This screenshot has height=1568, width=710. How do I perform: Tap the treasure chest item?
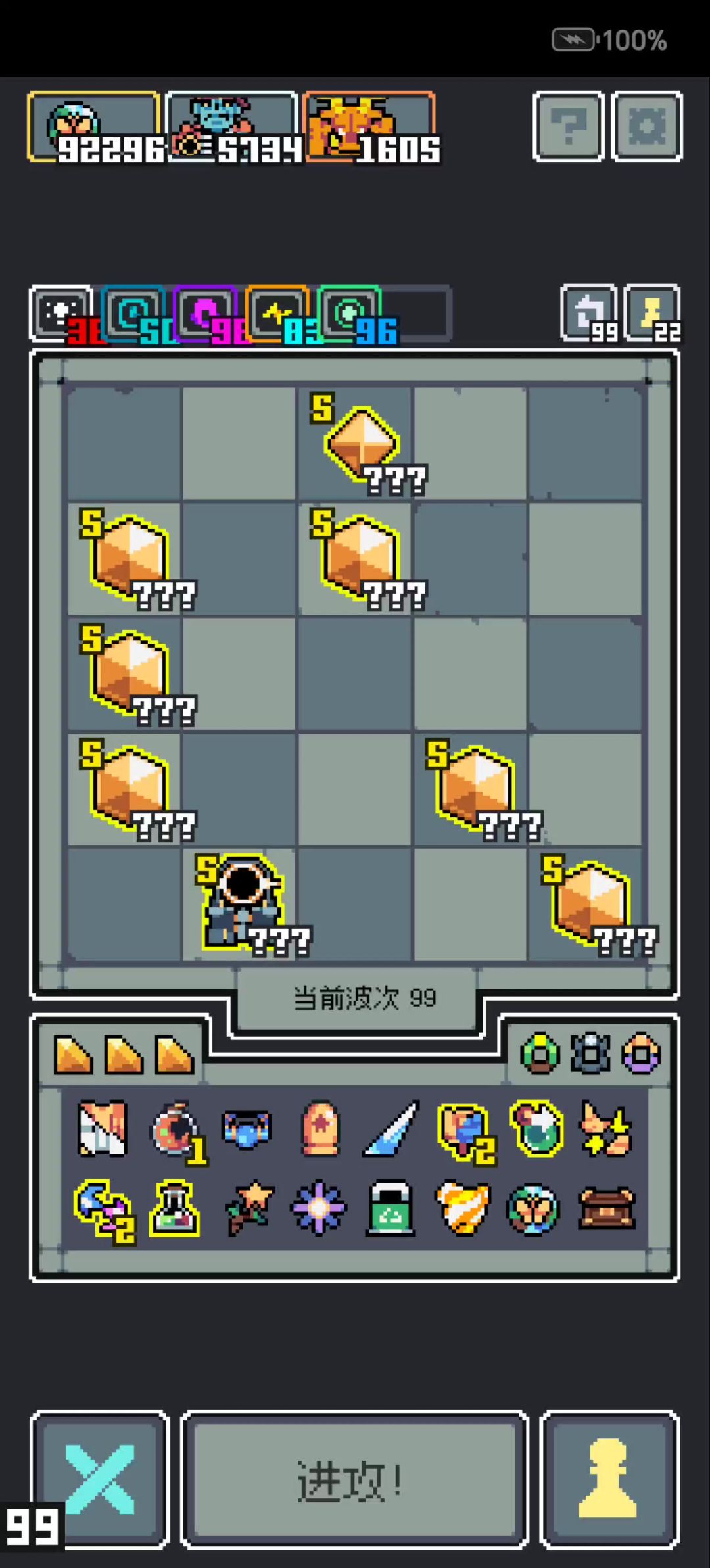pyautogui.click(x=606, y=1207)
